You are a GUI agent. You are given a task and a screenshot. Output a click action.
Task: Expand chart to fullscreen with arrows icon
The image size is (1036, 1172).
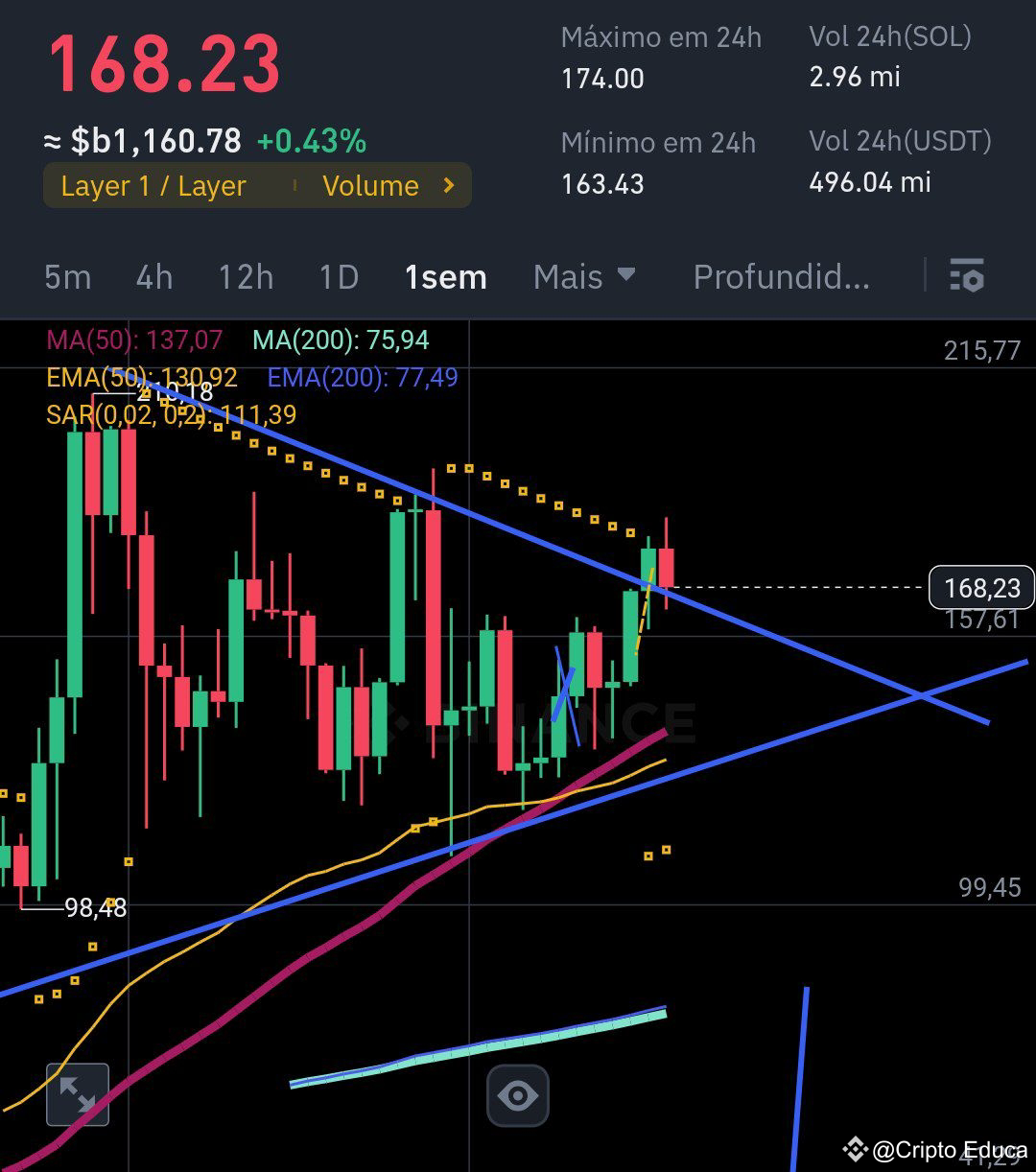click(78, 1093)
